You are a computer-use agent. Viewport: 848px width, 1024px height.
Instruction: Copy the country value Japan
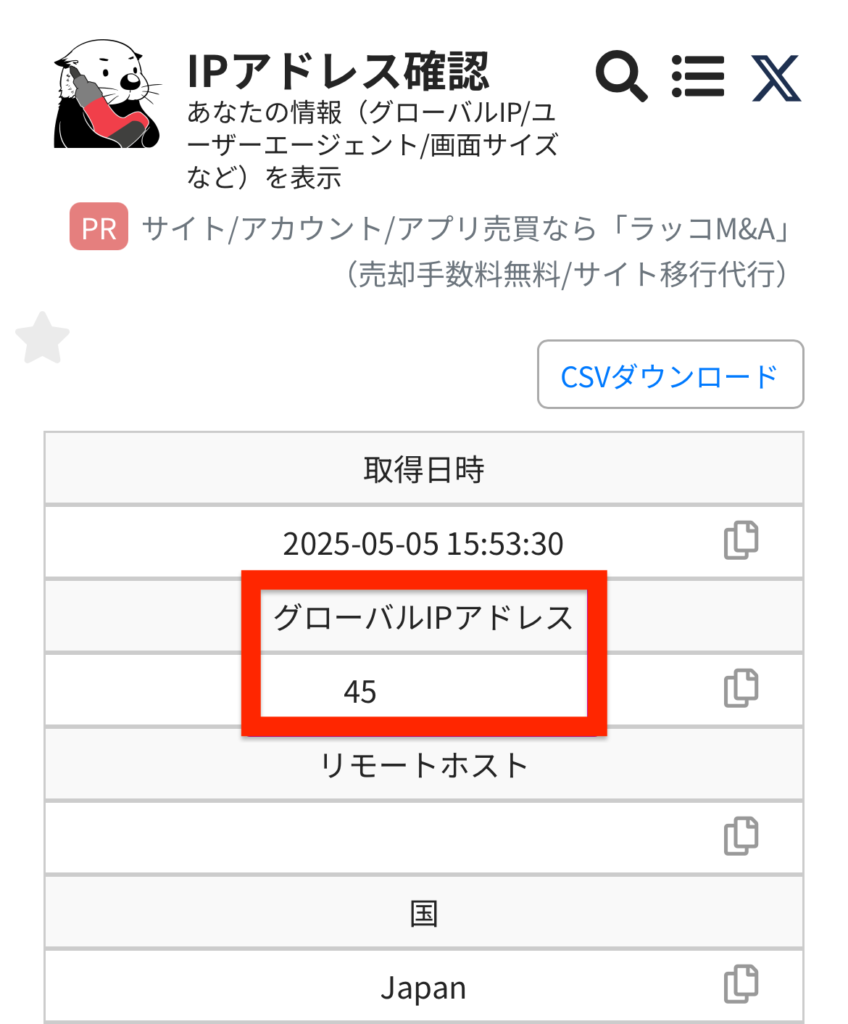pos(740,985)
